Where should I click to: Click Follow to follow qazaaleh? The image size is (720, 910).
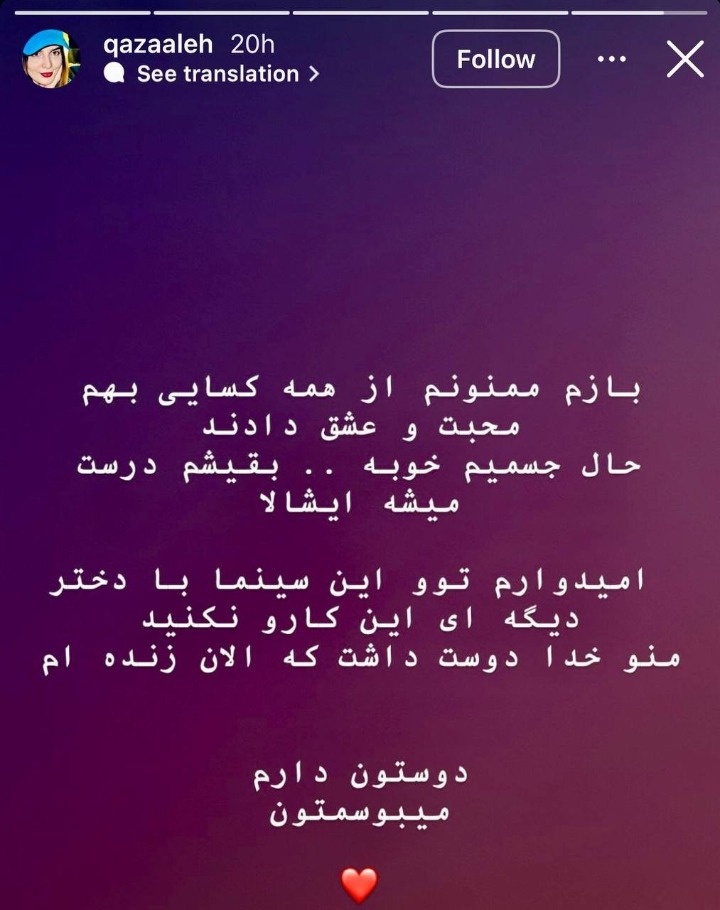click(495, 59)
